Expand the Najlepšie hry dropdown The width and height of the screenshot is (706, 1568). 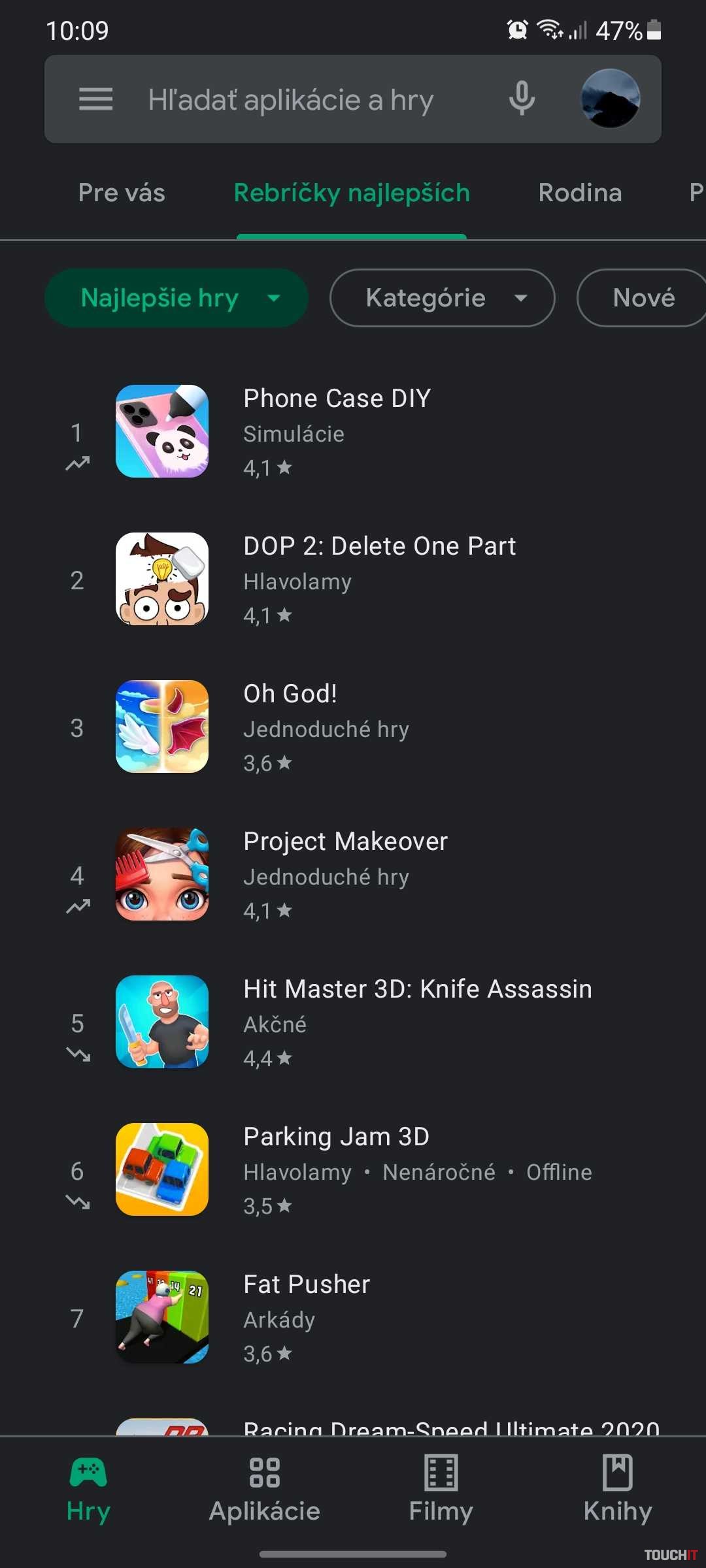click(176, 298)
